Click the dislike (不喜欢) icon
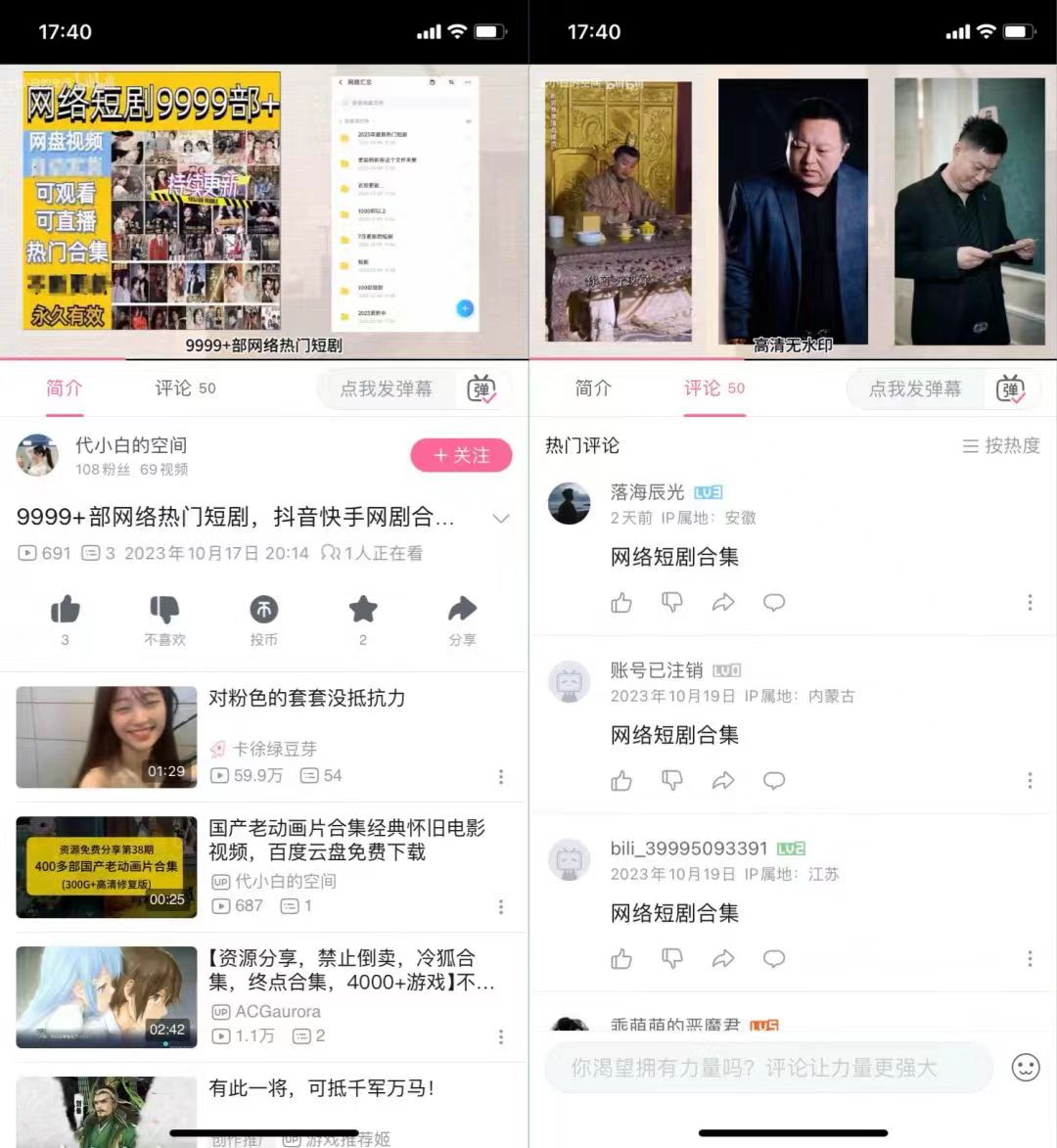The width and height of the screenshot is (1057, 1148). point(164,609)
